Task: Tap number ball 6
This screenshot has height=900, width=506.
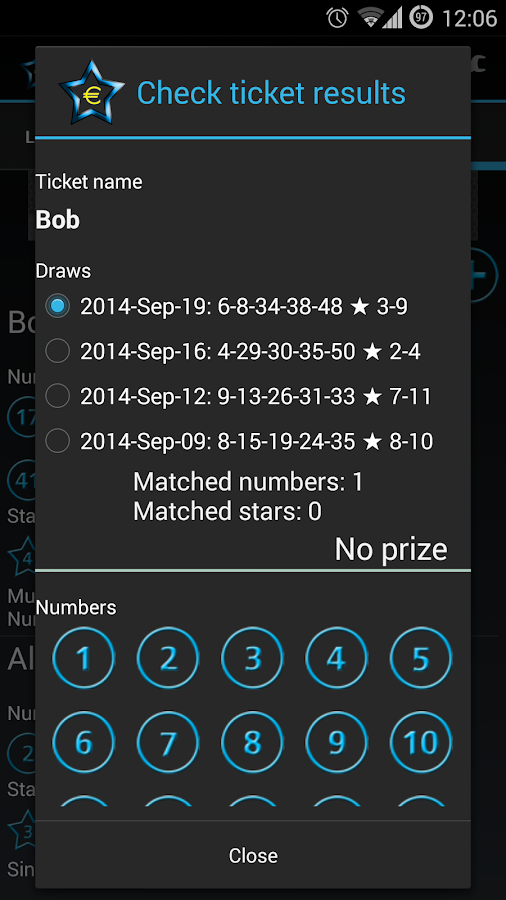Action: 84,743
